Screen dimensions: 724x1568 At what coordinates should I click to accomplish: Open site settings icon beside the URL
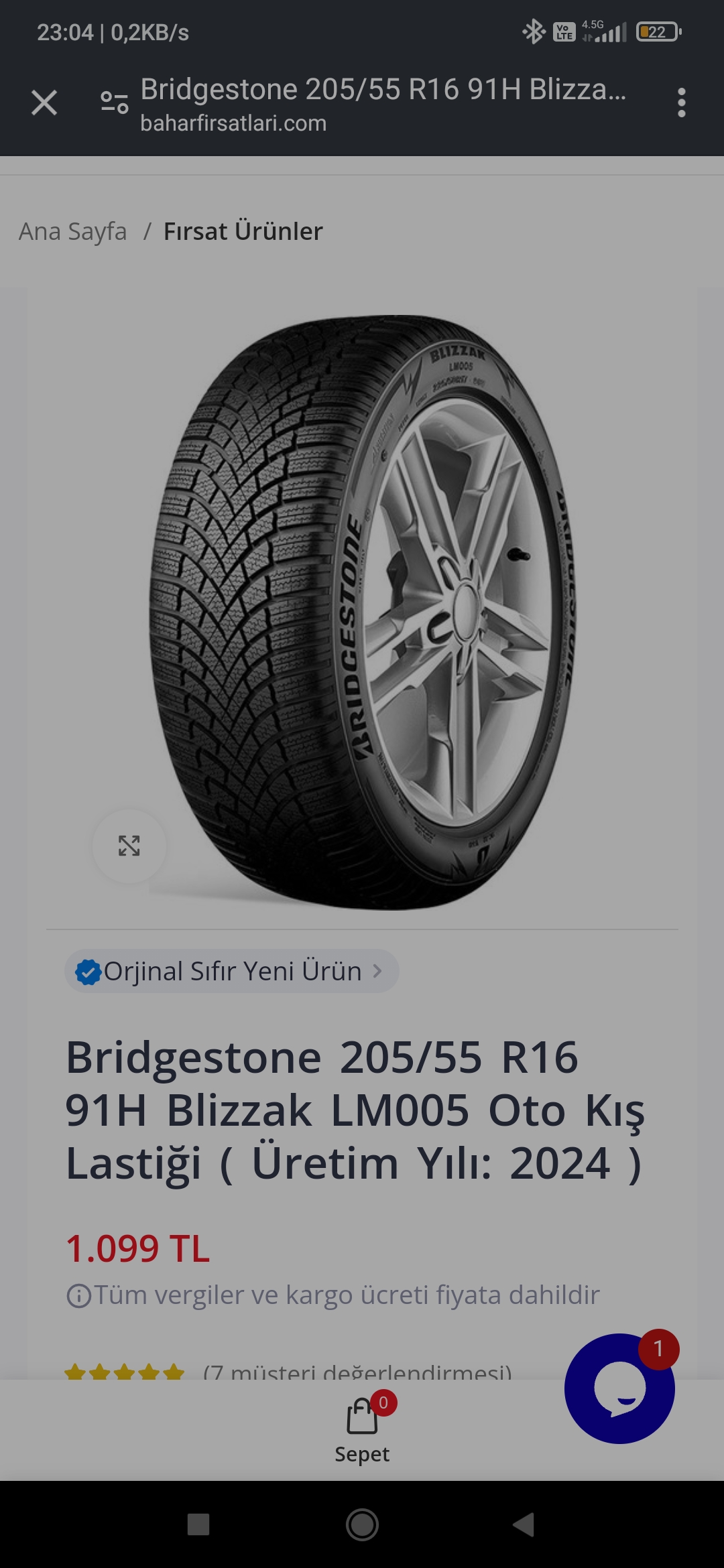[x=114, y=103]
